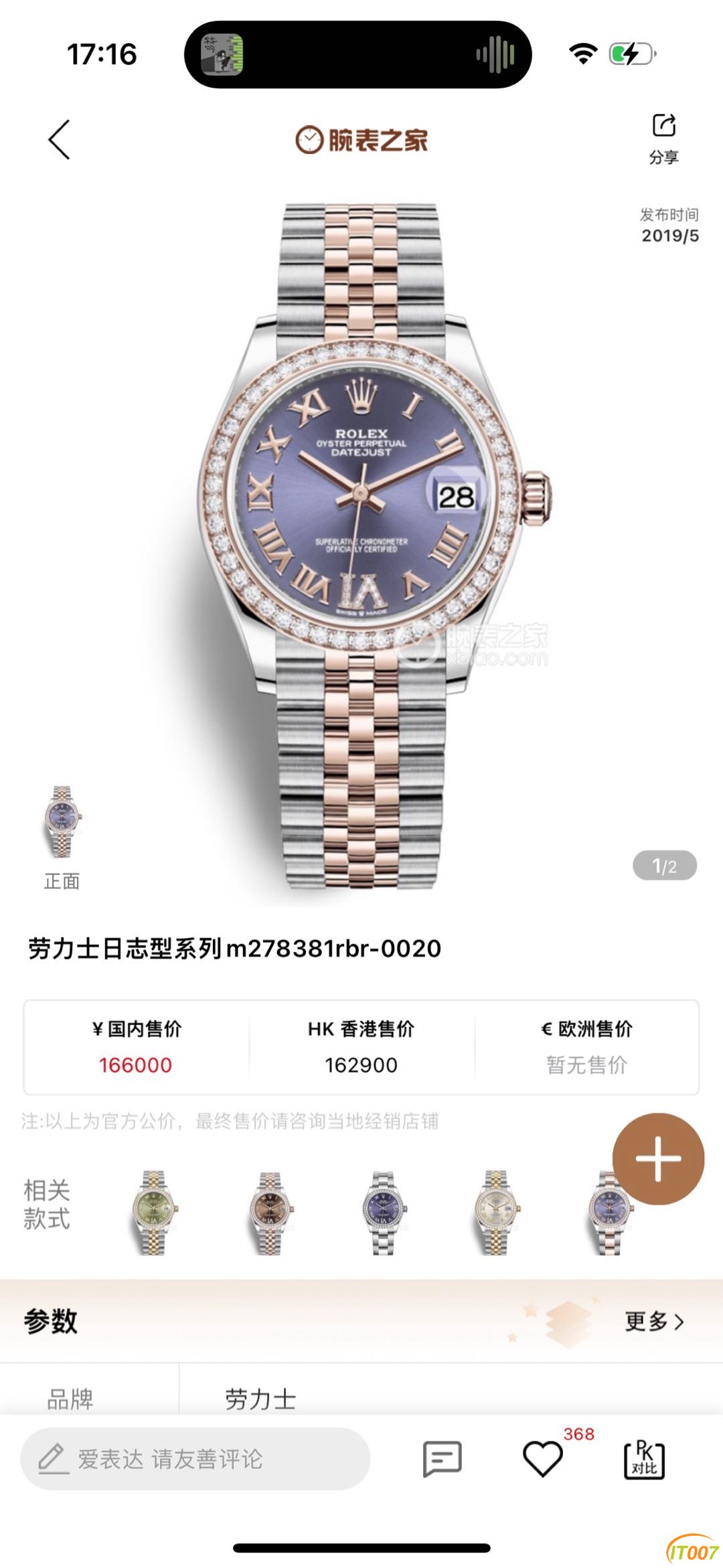
Task: Open the steel purple dial related watch
Action: click(x=383, y=1212)
